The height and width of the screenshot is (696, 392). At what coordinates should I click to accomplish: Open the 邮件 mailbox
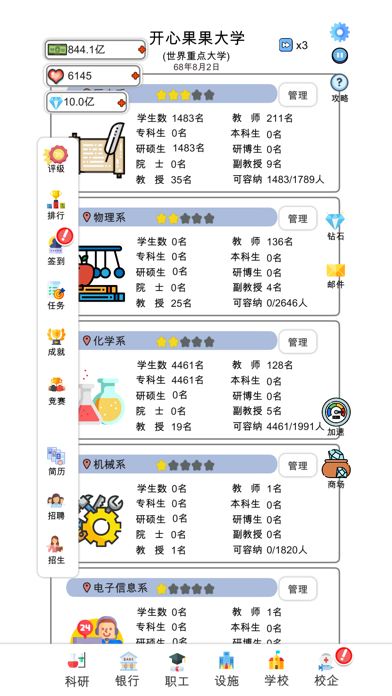tap(336, 276)
